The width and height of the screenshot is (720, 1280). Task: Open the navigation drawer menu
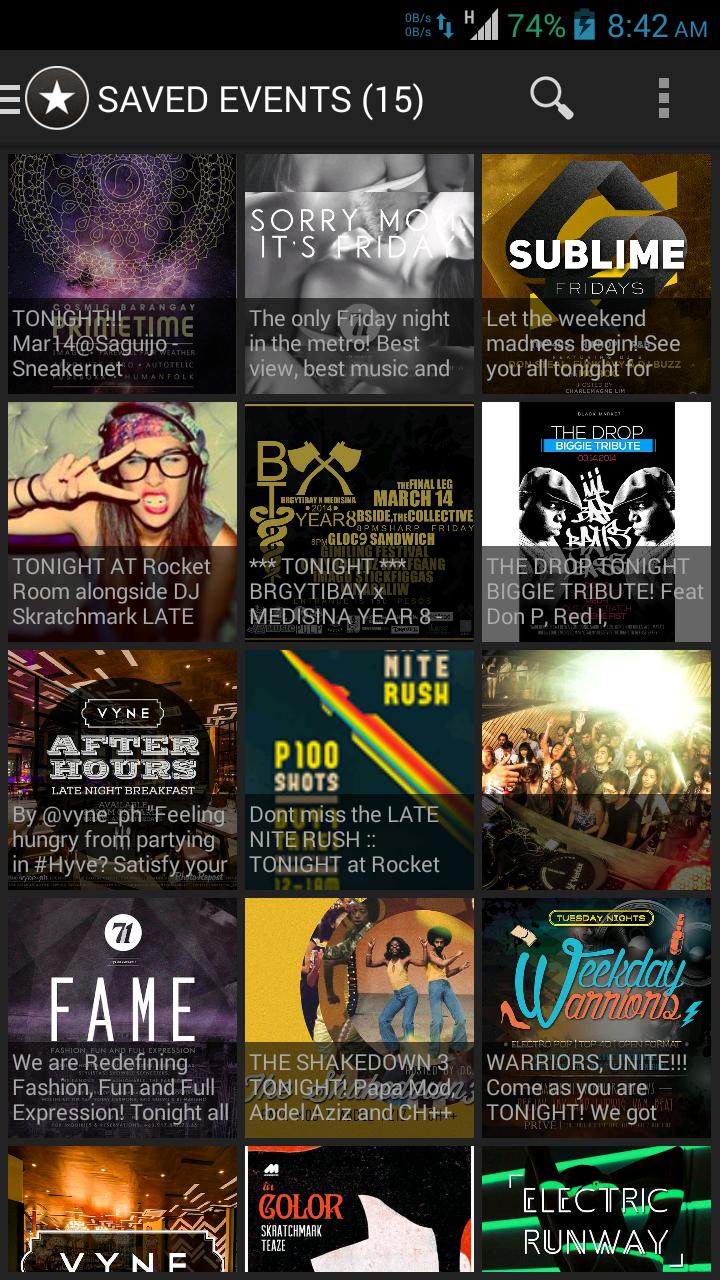pyautogui.click(x=12, y=99)
